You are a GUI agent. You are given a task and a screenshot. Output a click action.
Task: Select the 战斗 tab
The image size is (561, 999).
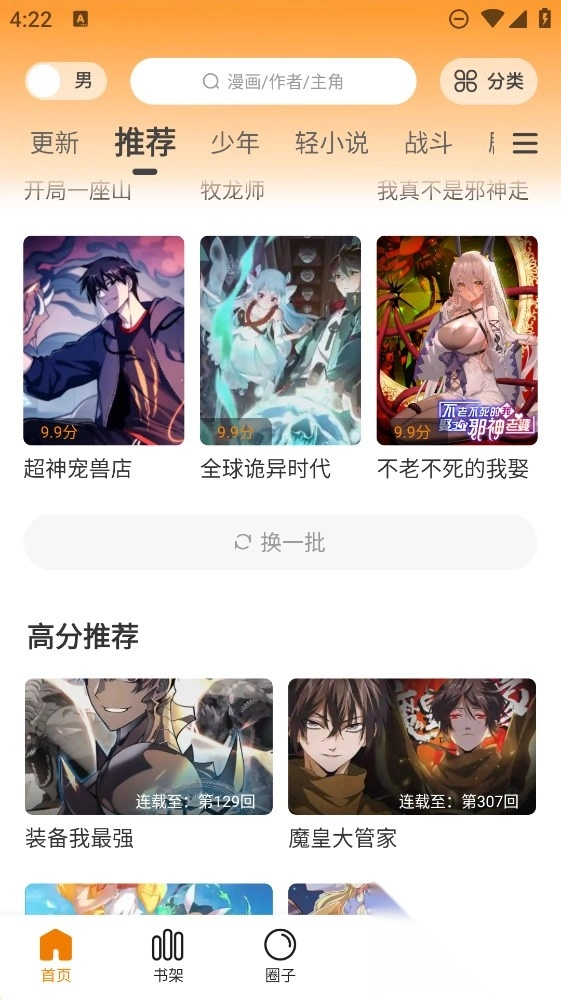click(429, 143)
